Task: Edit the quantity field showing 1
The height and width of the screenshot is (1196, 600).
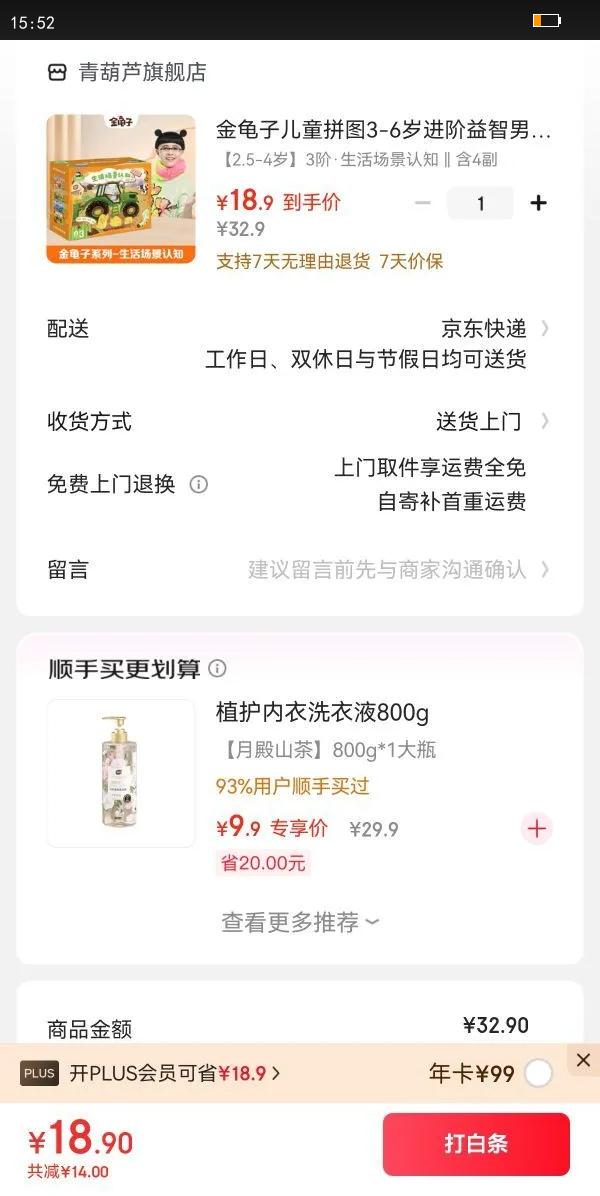Action: point(480,203)
